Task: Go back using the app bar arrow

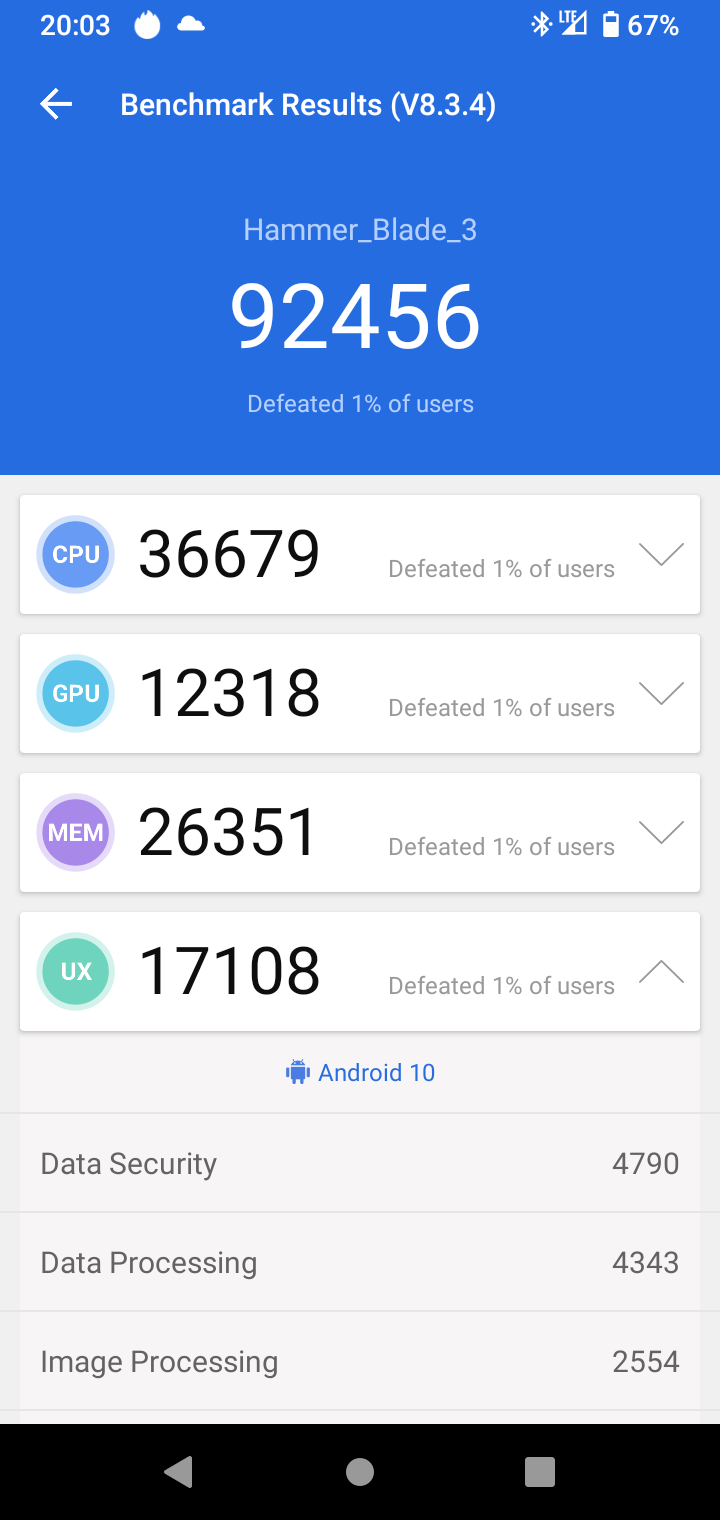Action: [56, 104]
